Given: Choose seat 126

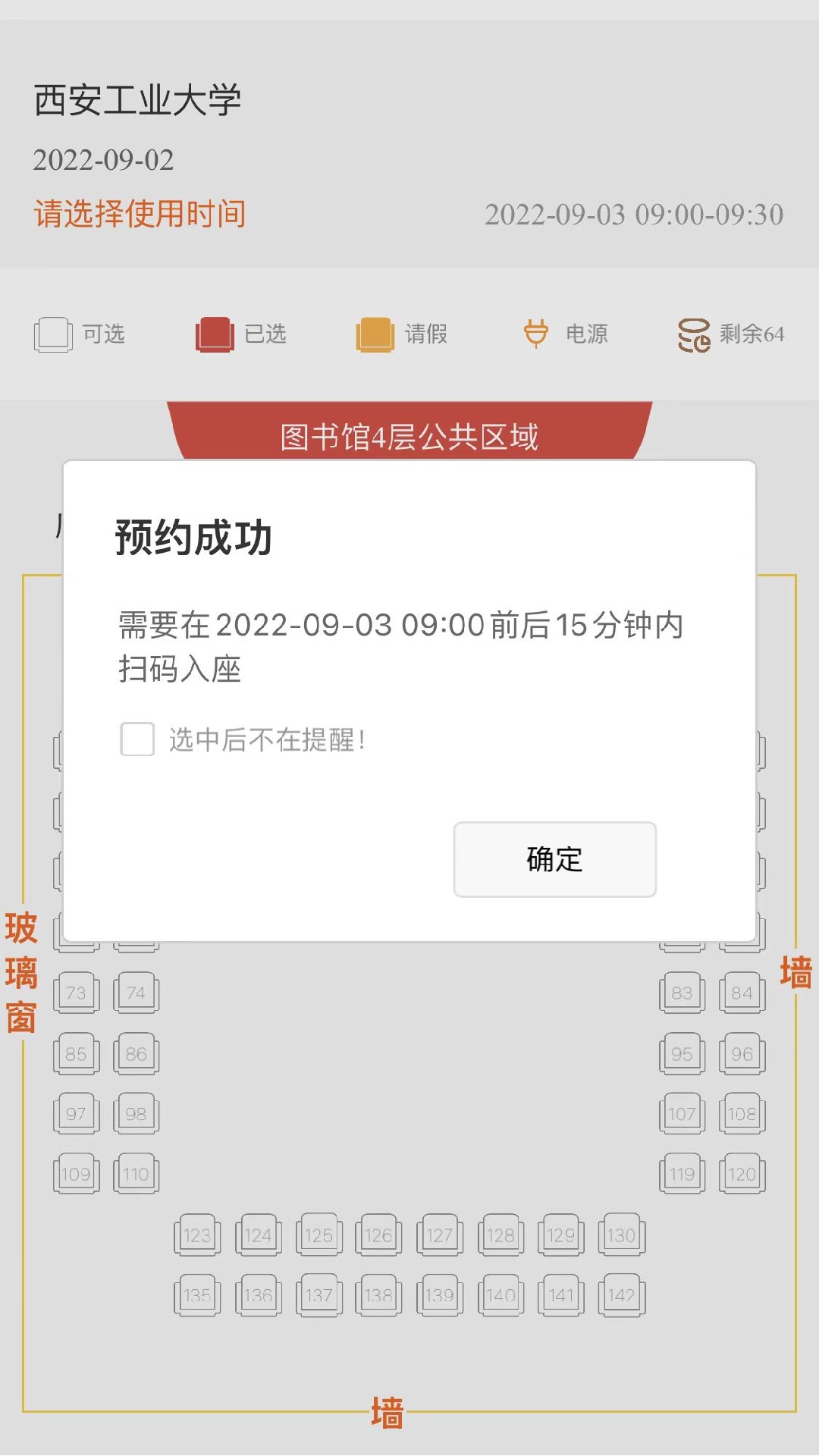Looking at the screenshot, I should tap(378, 1235).
